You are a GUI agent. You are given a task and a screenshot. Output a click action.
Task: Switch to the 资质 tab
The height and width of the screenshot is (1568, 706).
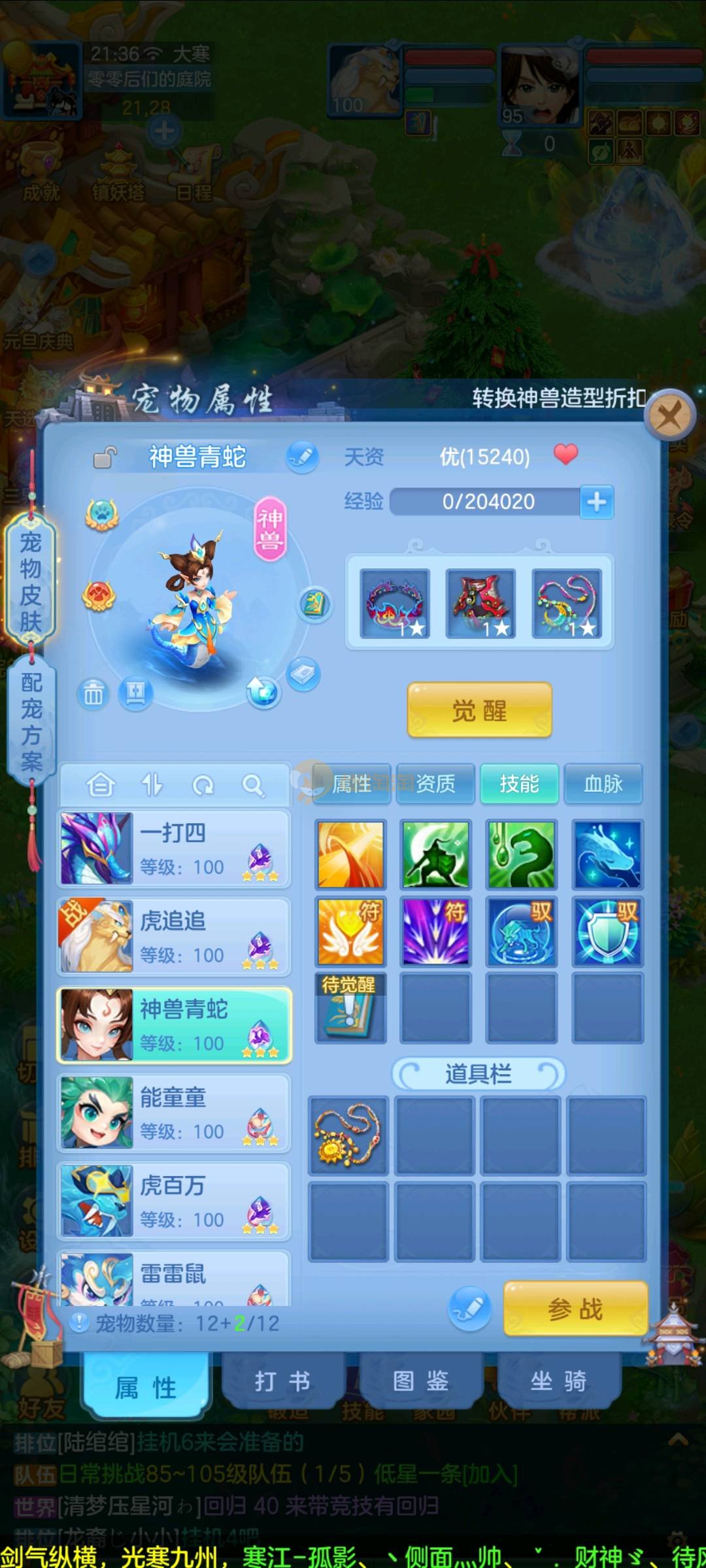[435, 783]
